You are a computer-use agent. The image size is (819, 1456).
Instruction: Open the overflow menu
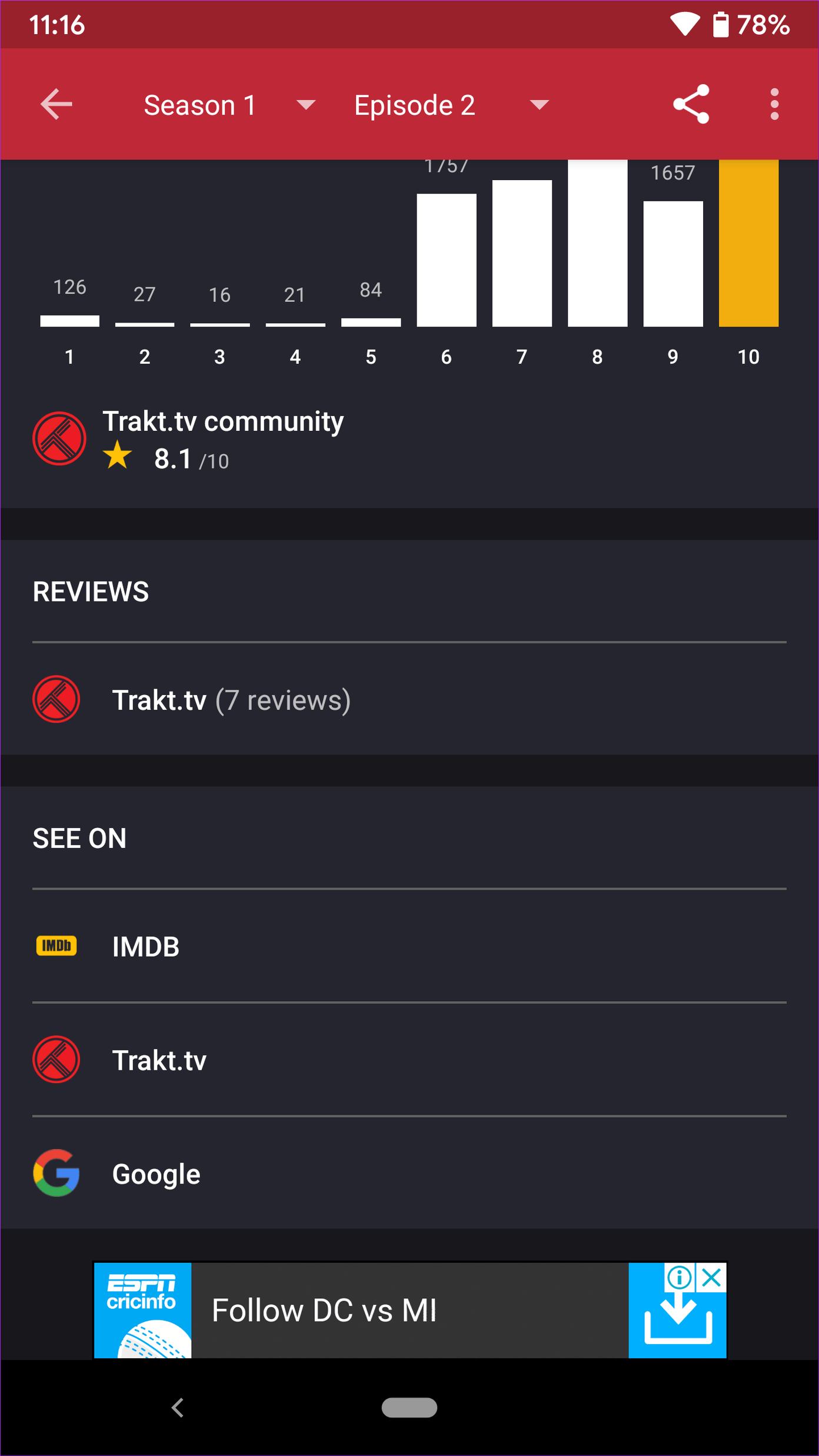(x=774, y=105)
